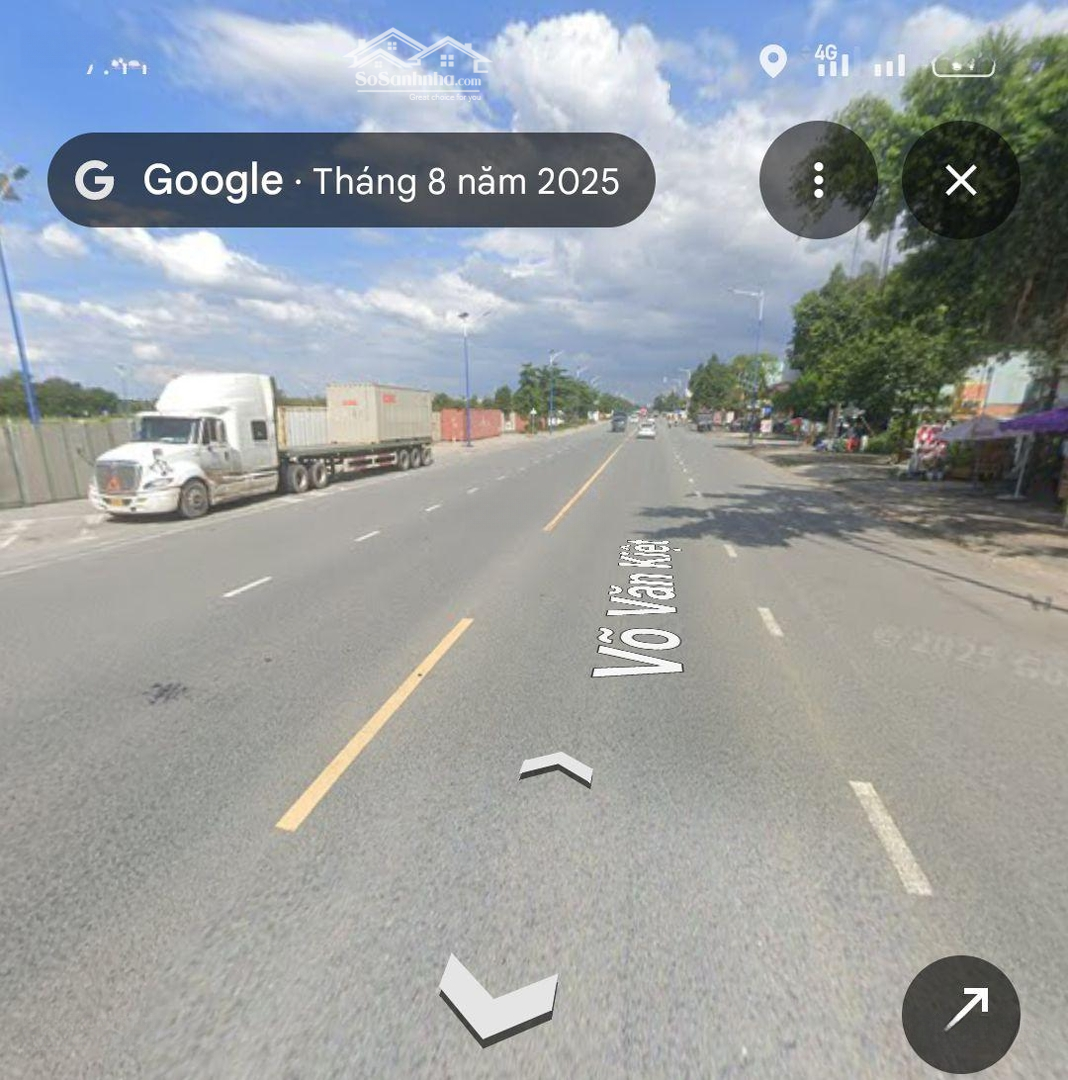Viewport: 1068px width, 1080px height.
Task: Move forward along Võ Văn Kiệt road
Action: coord(556,768)
